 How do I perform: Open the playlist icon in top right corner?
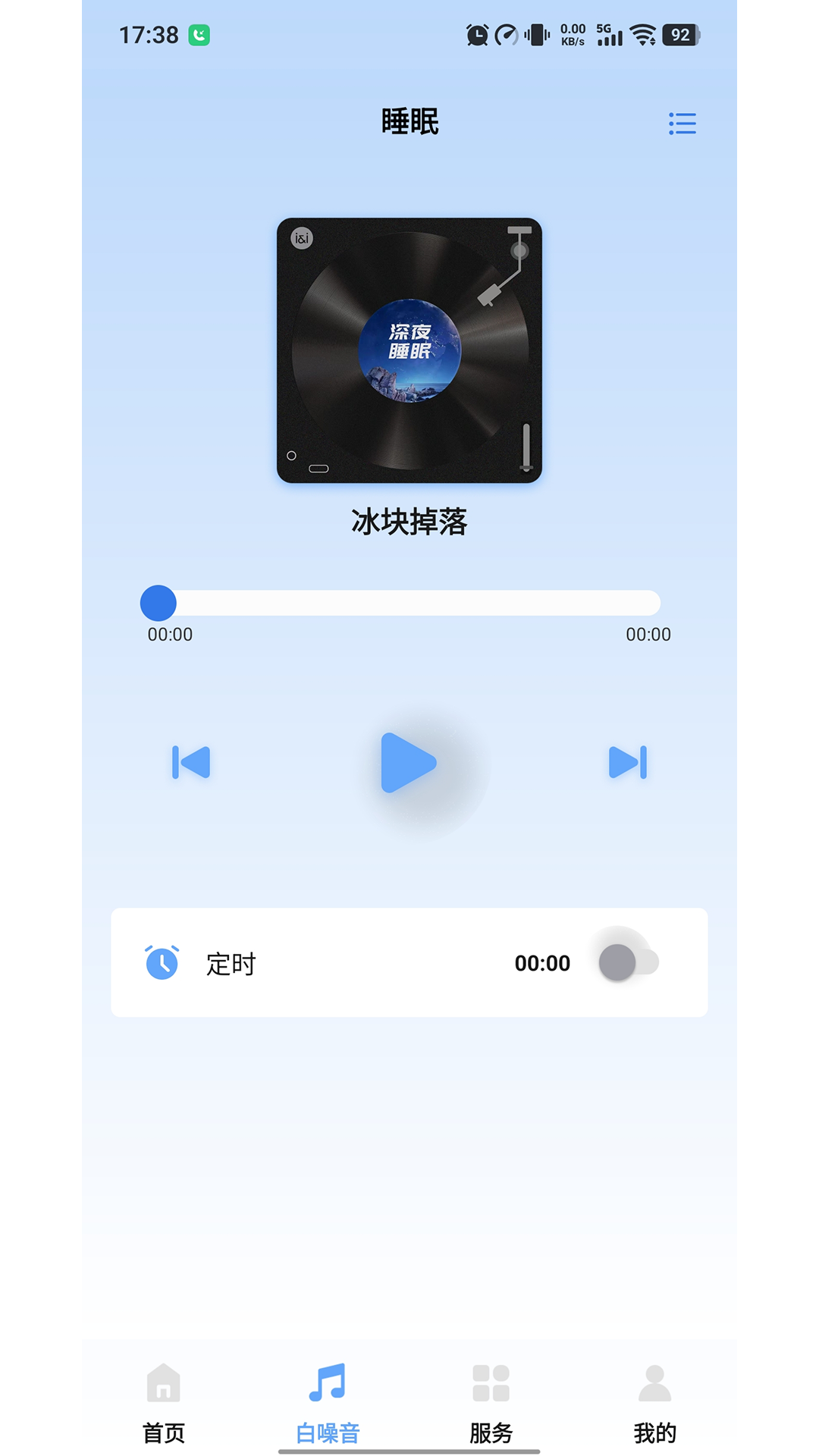point(682,124)
